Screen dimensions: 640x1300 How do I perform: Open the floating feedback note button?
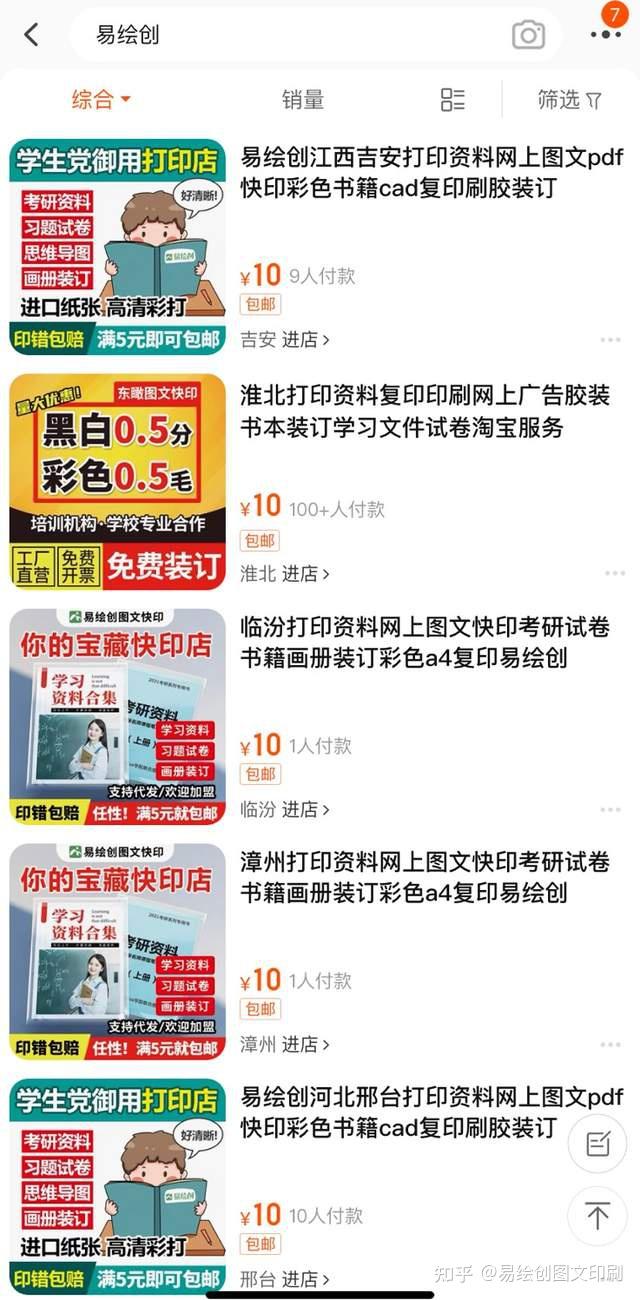click(x=598, y=1144)
